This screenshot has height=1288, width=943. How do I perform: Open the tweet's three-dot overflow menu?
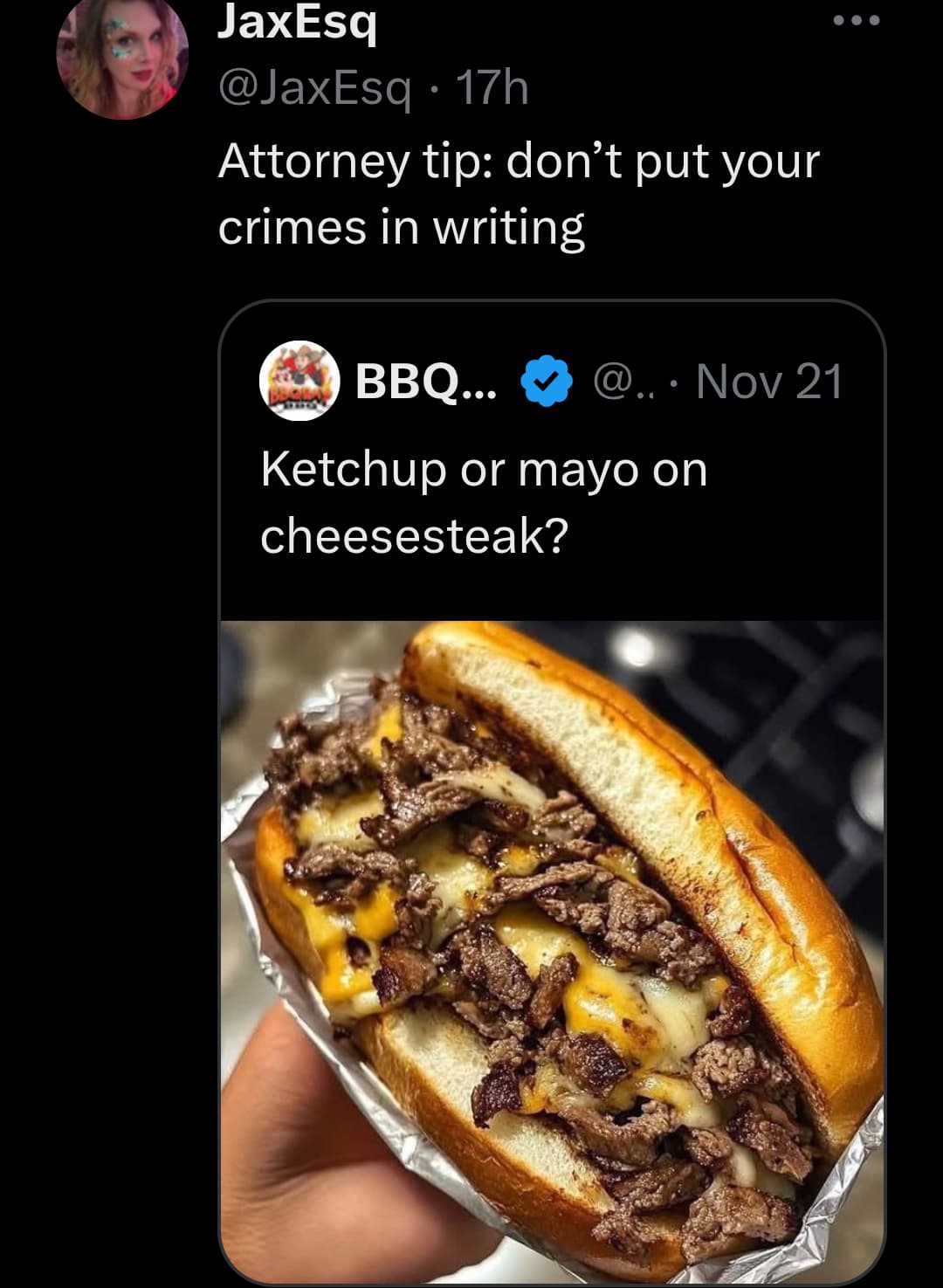point(856,20)
